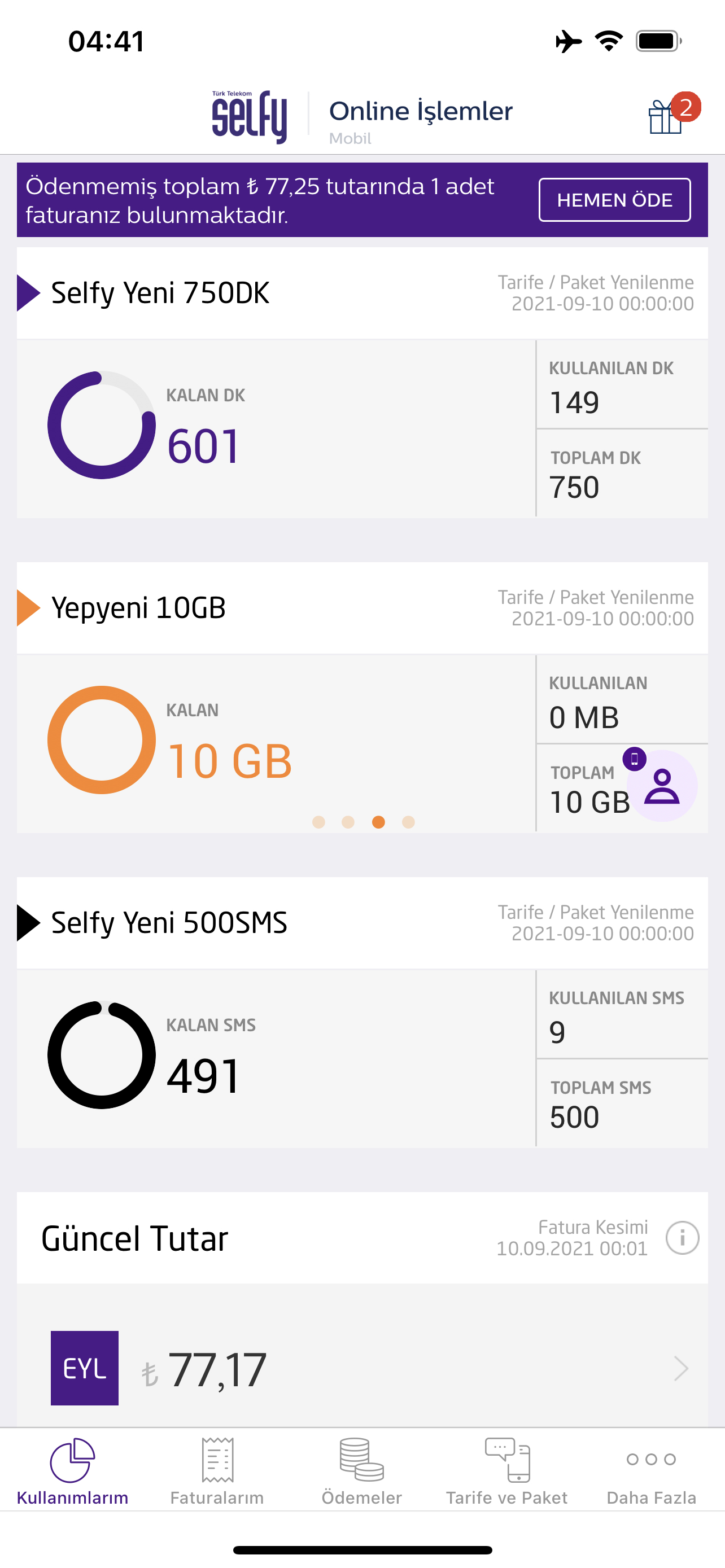725x1568 pixels.
Task: Switch to the Faturalarım tab
Action: (x=217, y=1471)
